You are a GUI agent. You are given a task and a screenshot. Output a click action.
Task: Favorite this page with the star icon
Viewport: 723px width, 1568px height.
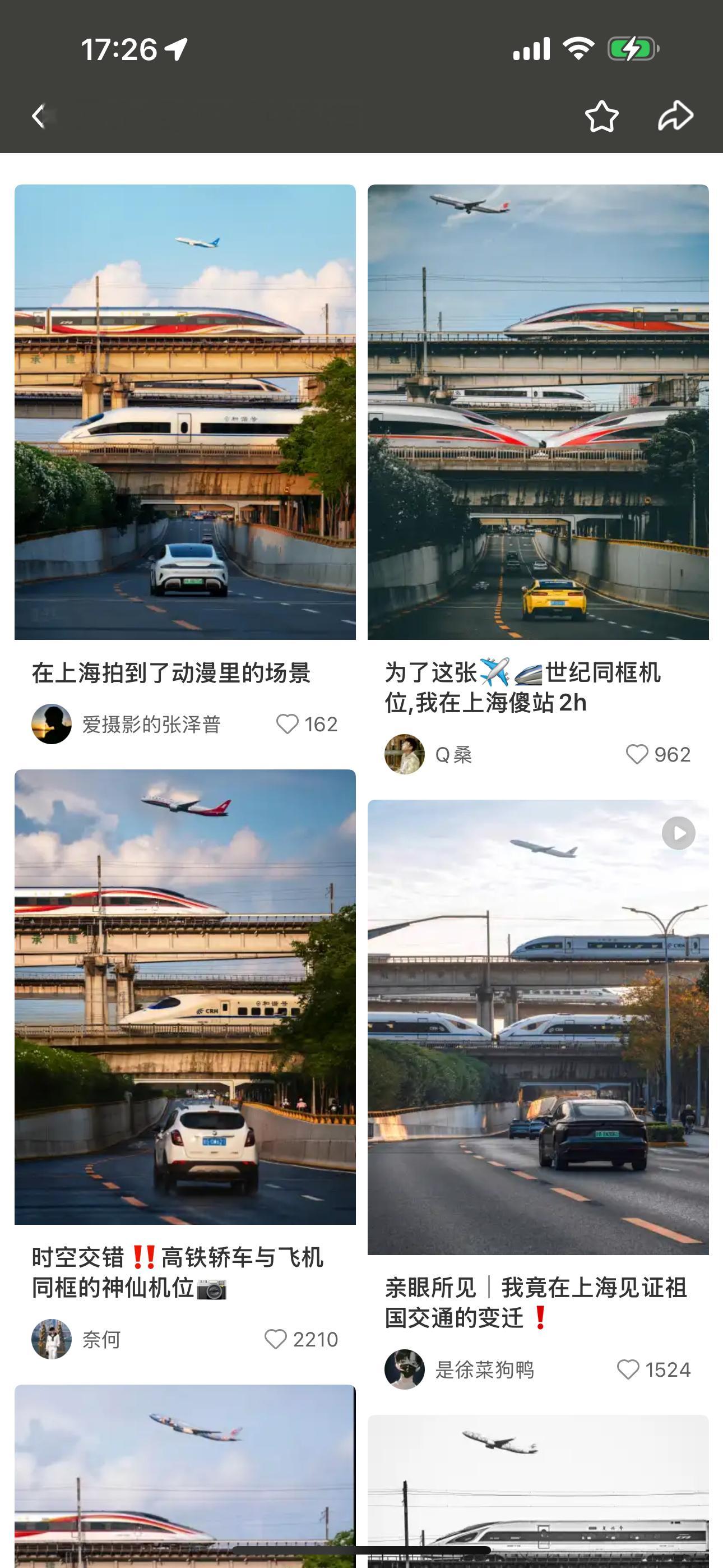click(601, 116)
